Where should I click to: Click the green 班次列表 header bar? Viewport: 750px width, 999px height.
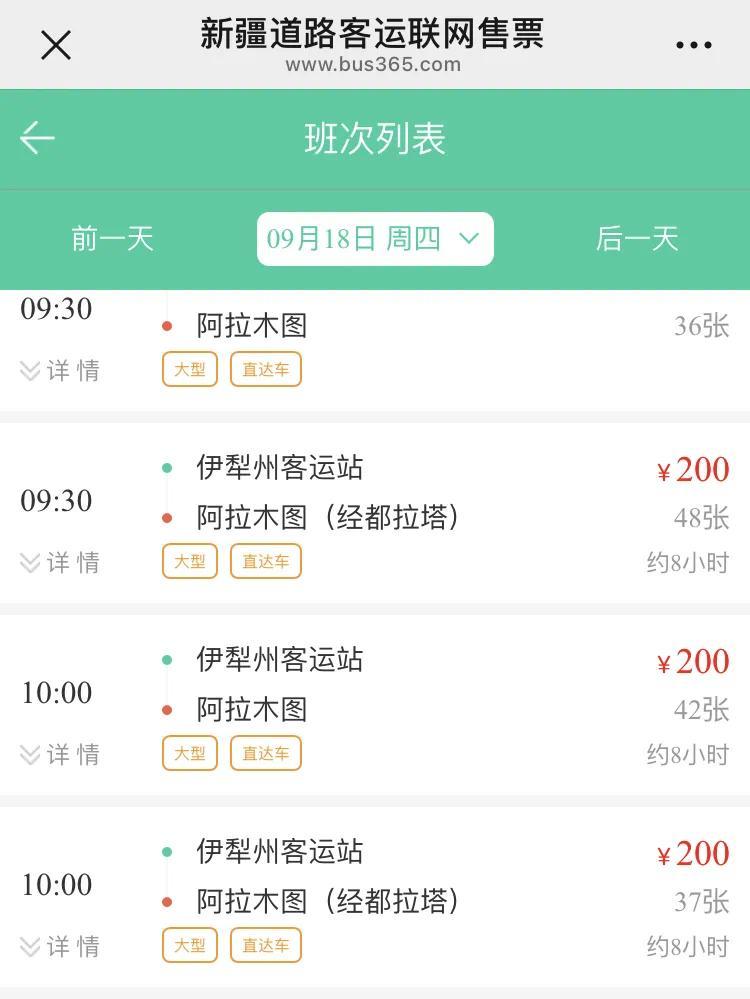[374, 137]
